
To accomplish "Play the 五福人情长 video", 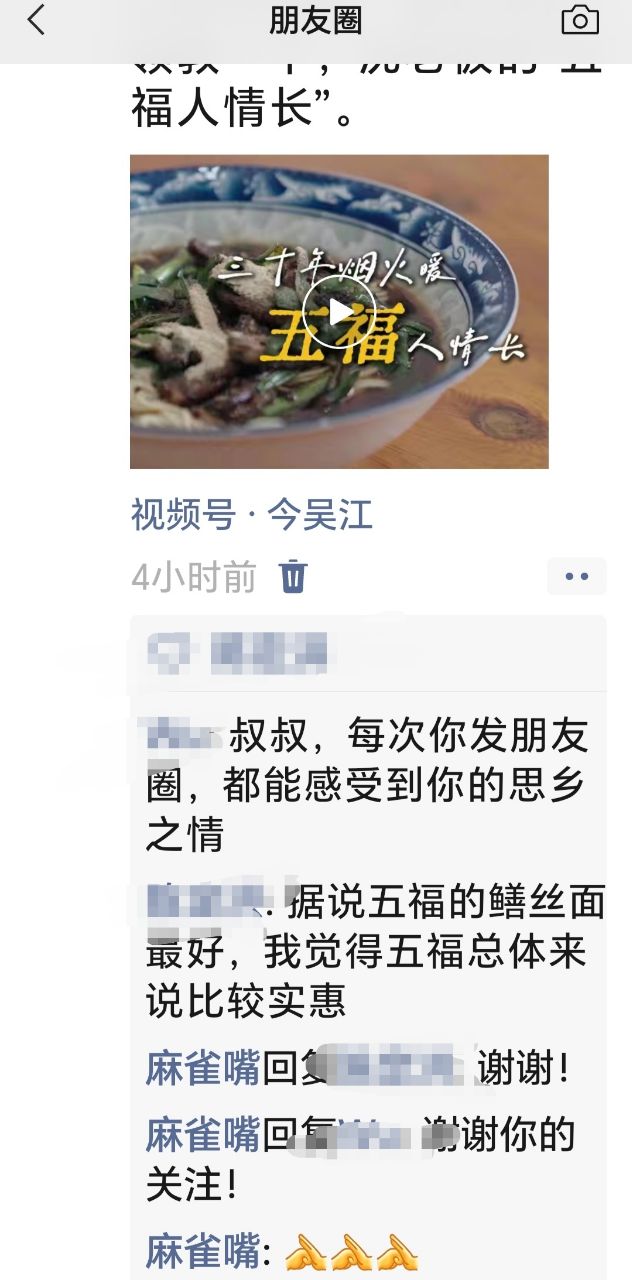I will 339,312.
